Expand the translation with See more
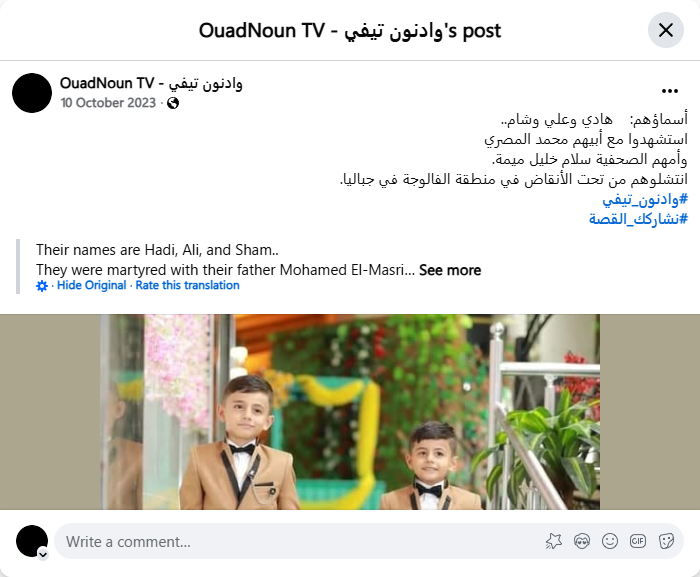 pyautogui.click(x=450, y=270)
